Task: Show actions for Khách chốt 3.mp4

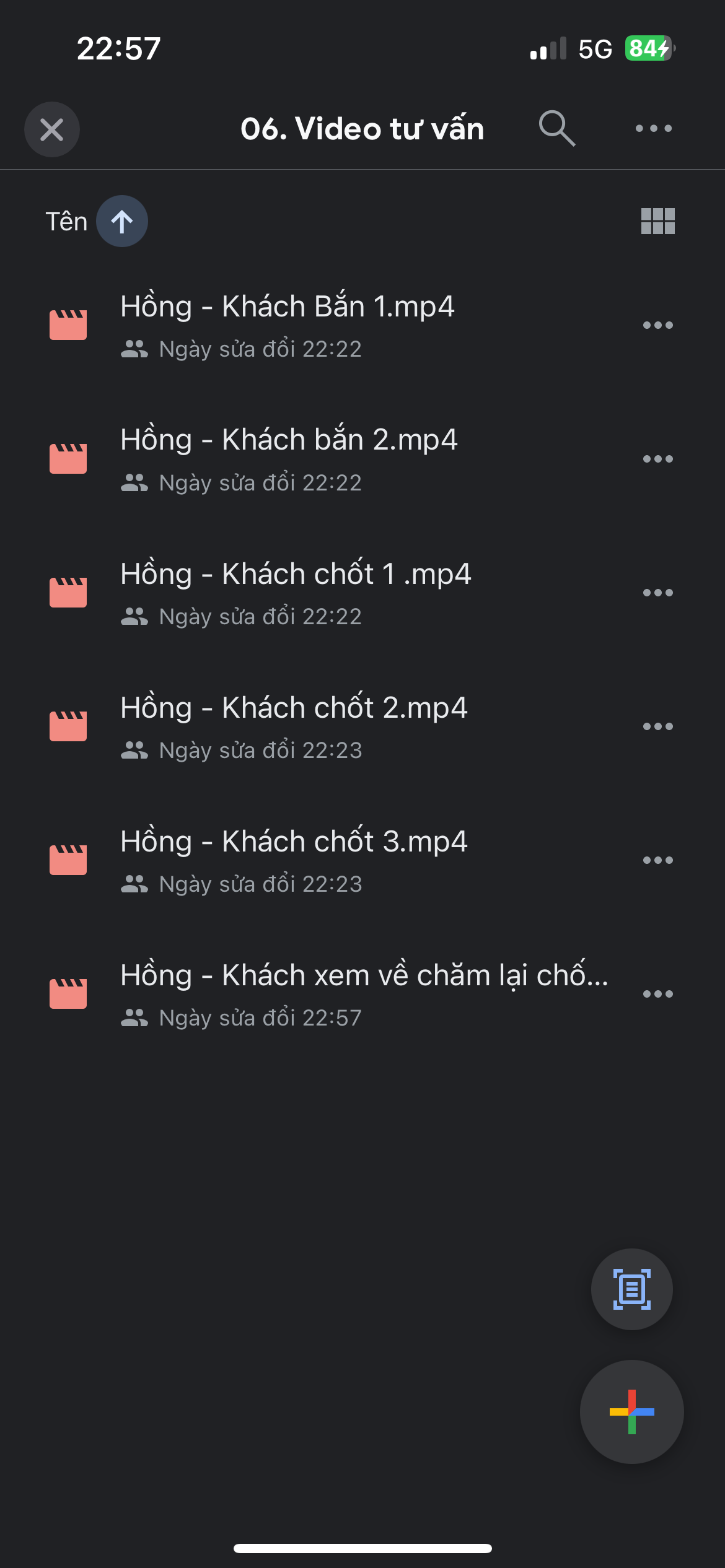Action: coord(657,860)
